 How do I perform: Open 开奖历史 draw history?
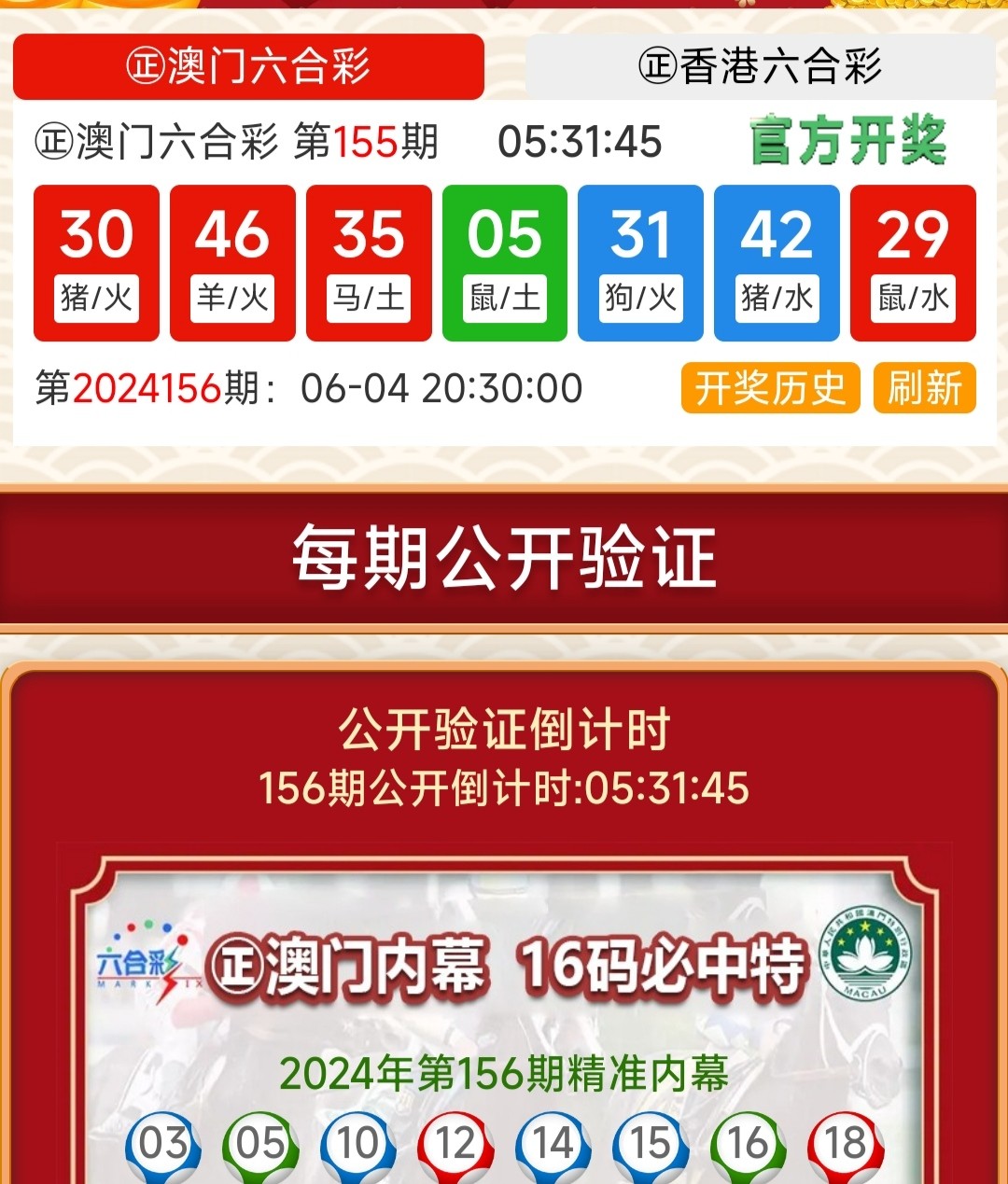[770, 388]
